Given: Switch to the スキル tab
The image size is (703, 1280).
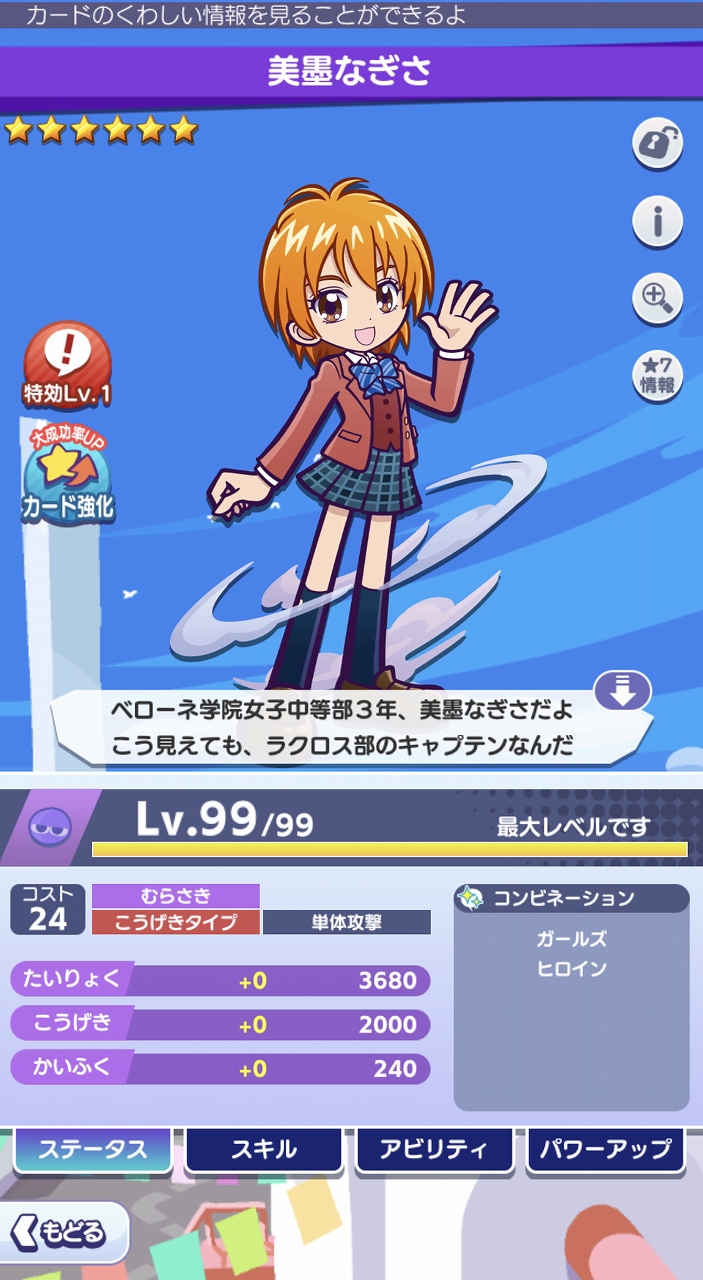Looking at the screenshot, I should tap(263, 1149).
